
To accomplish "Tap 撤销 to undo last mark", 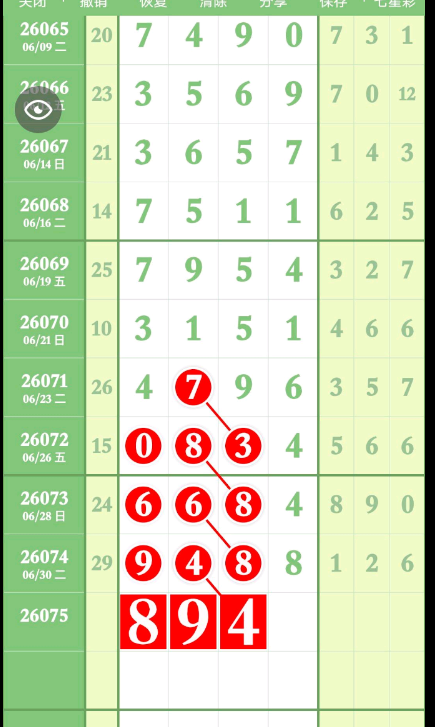I will coord(93,3).
